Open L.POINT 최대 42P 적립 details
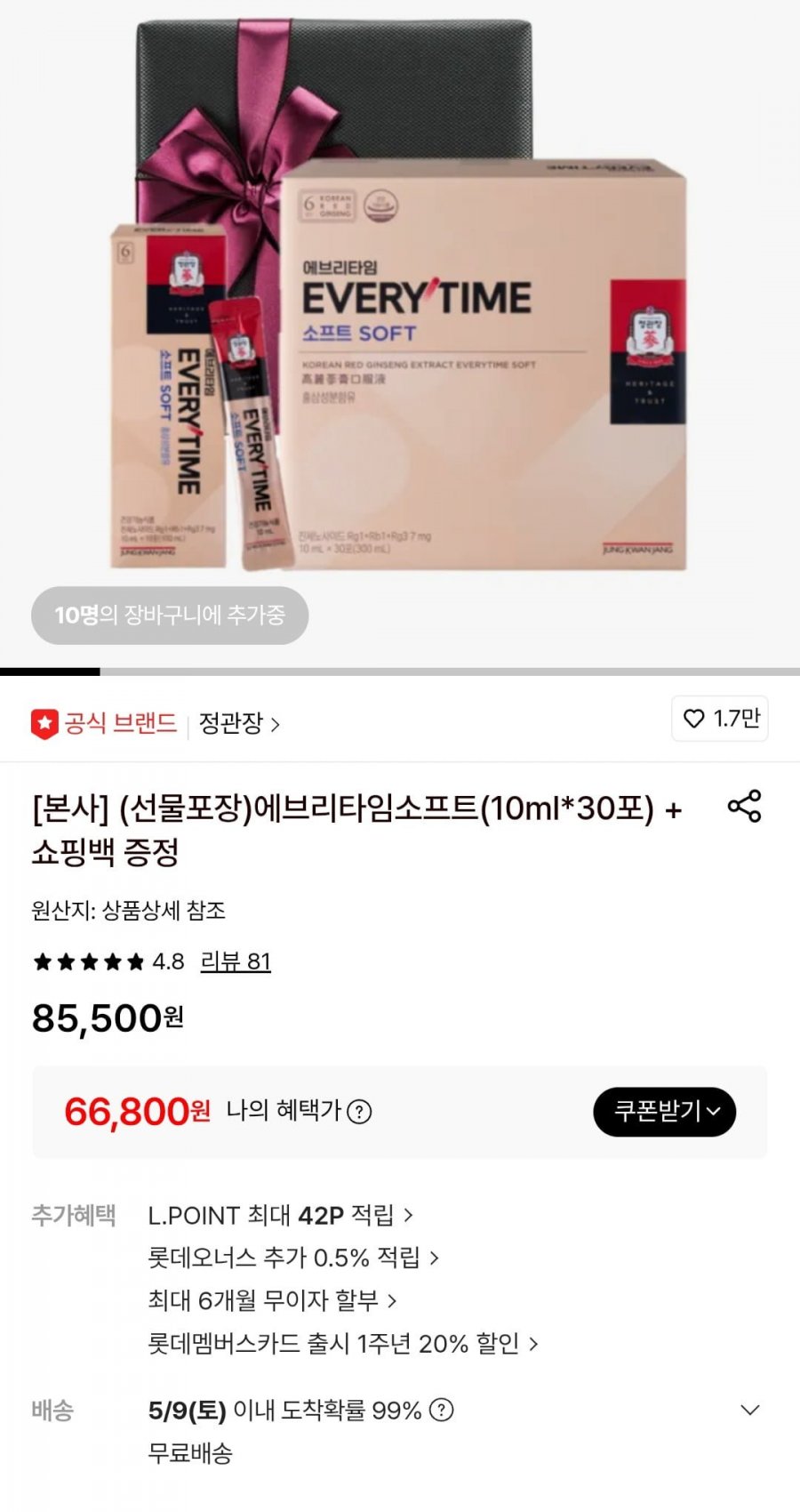Image resolution: width=800 pixels, height=1512 pixels. [281, 1215]
